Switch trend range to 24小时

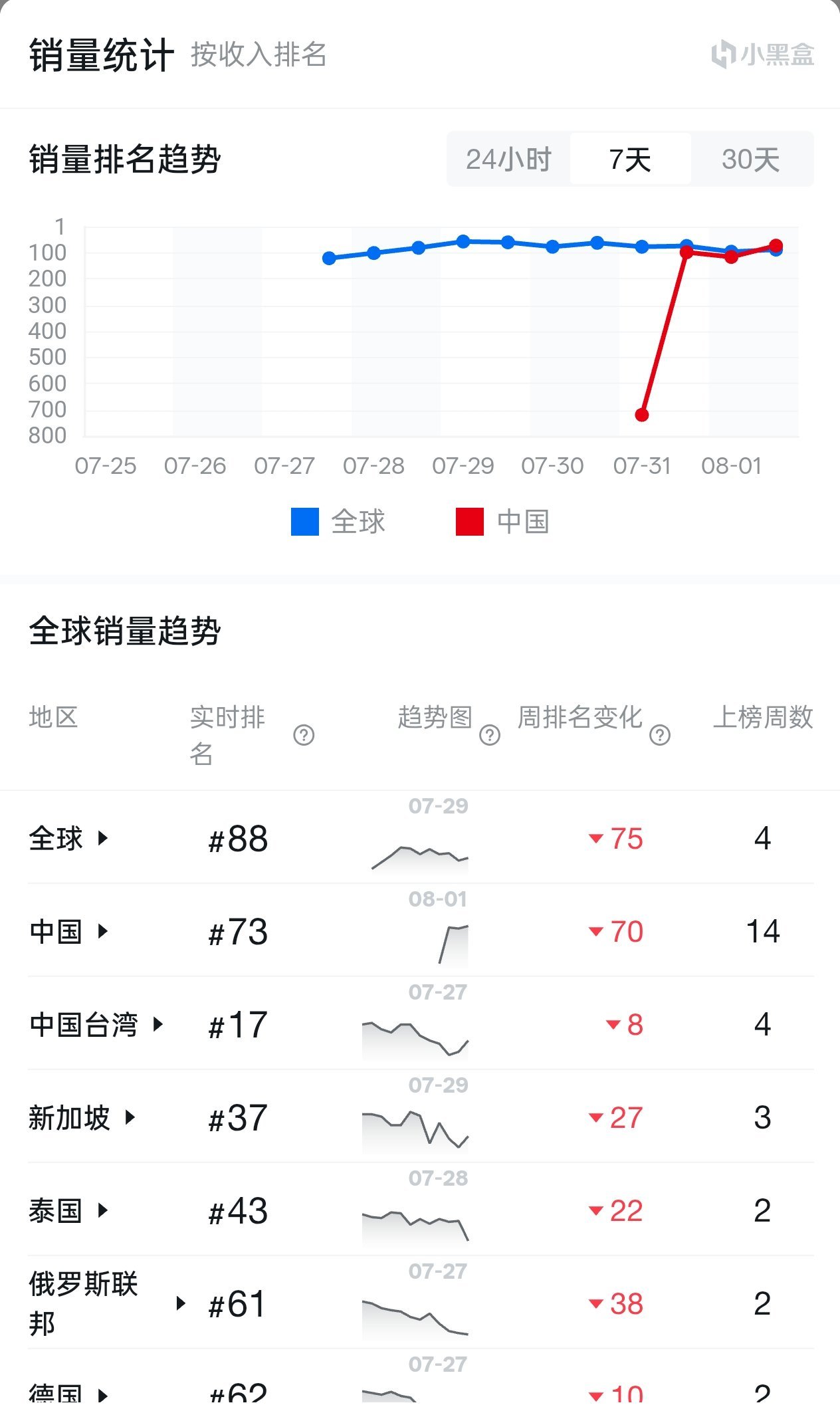pyautogui.click(x=508, y=160)
